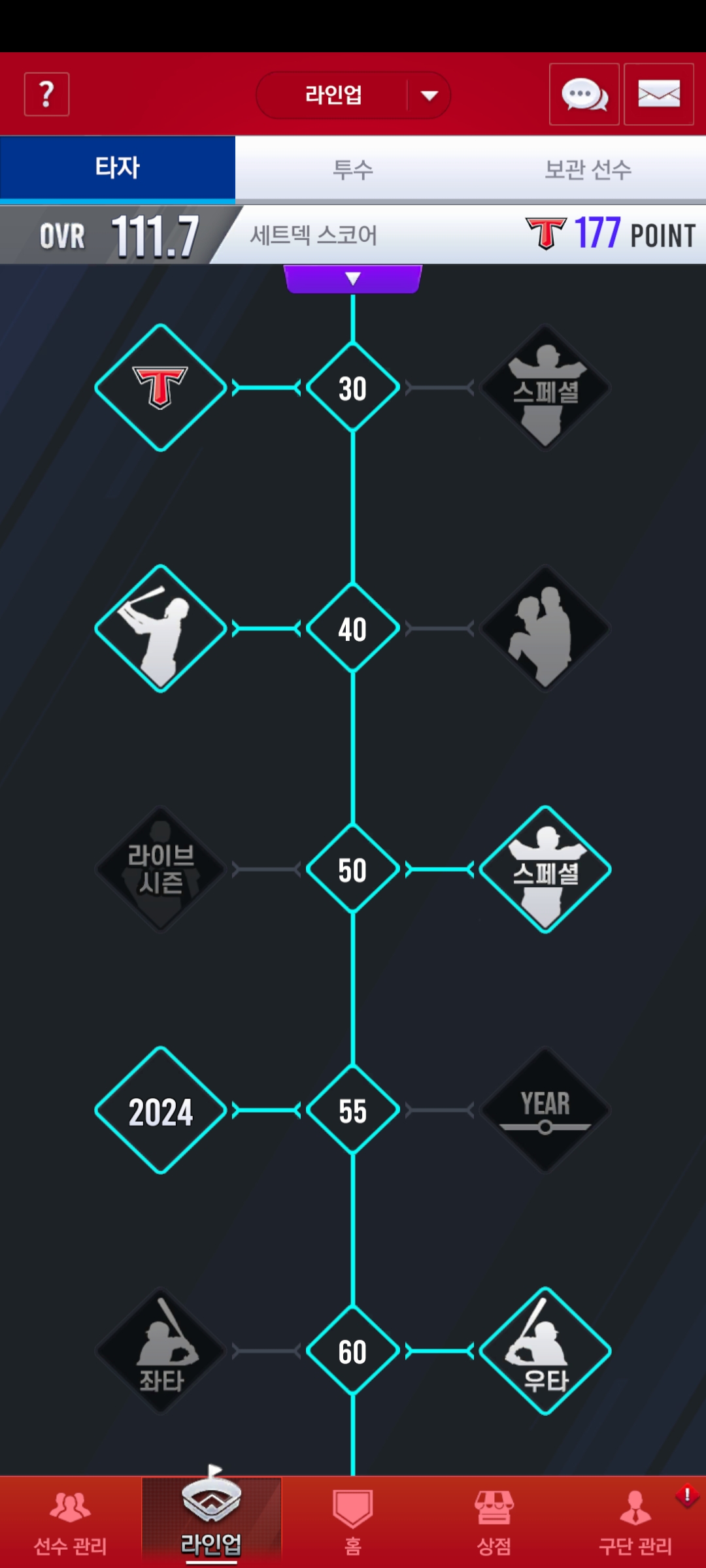
Task: Switch to the 투수 tab
Action: coord(353,170)
